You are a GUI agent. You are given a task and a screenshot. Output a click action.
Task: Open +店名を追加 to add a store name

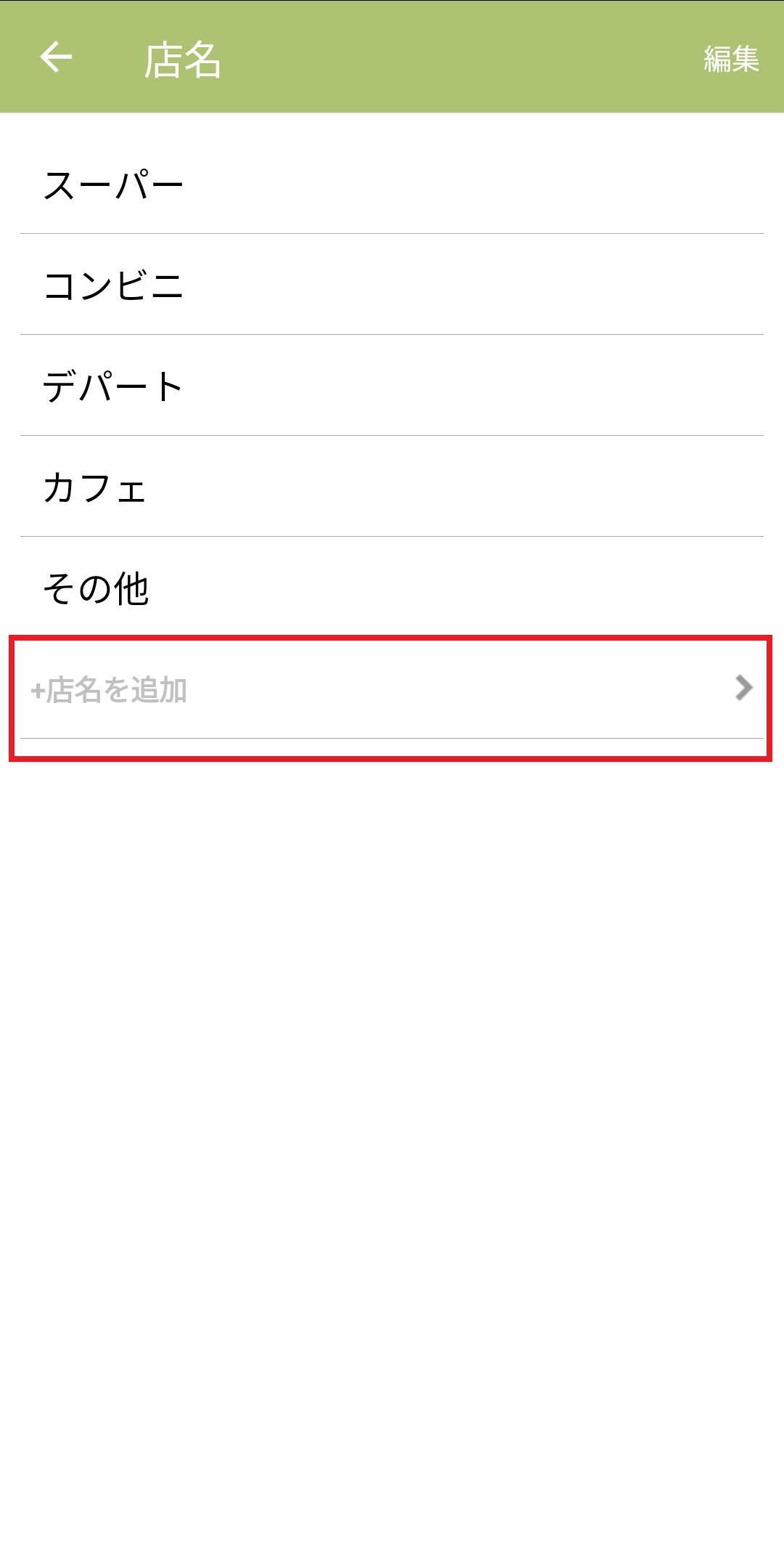point(391,689)
